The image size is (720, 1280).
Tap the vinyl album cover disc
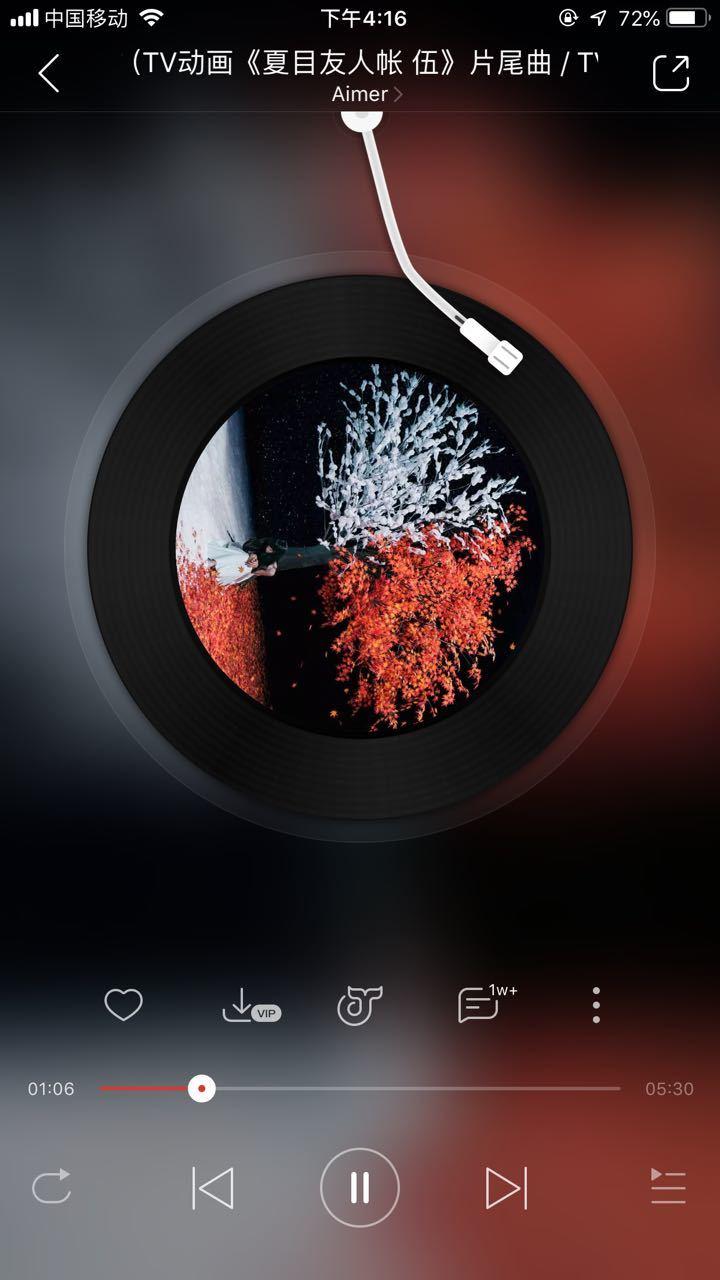click(360, 547)
